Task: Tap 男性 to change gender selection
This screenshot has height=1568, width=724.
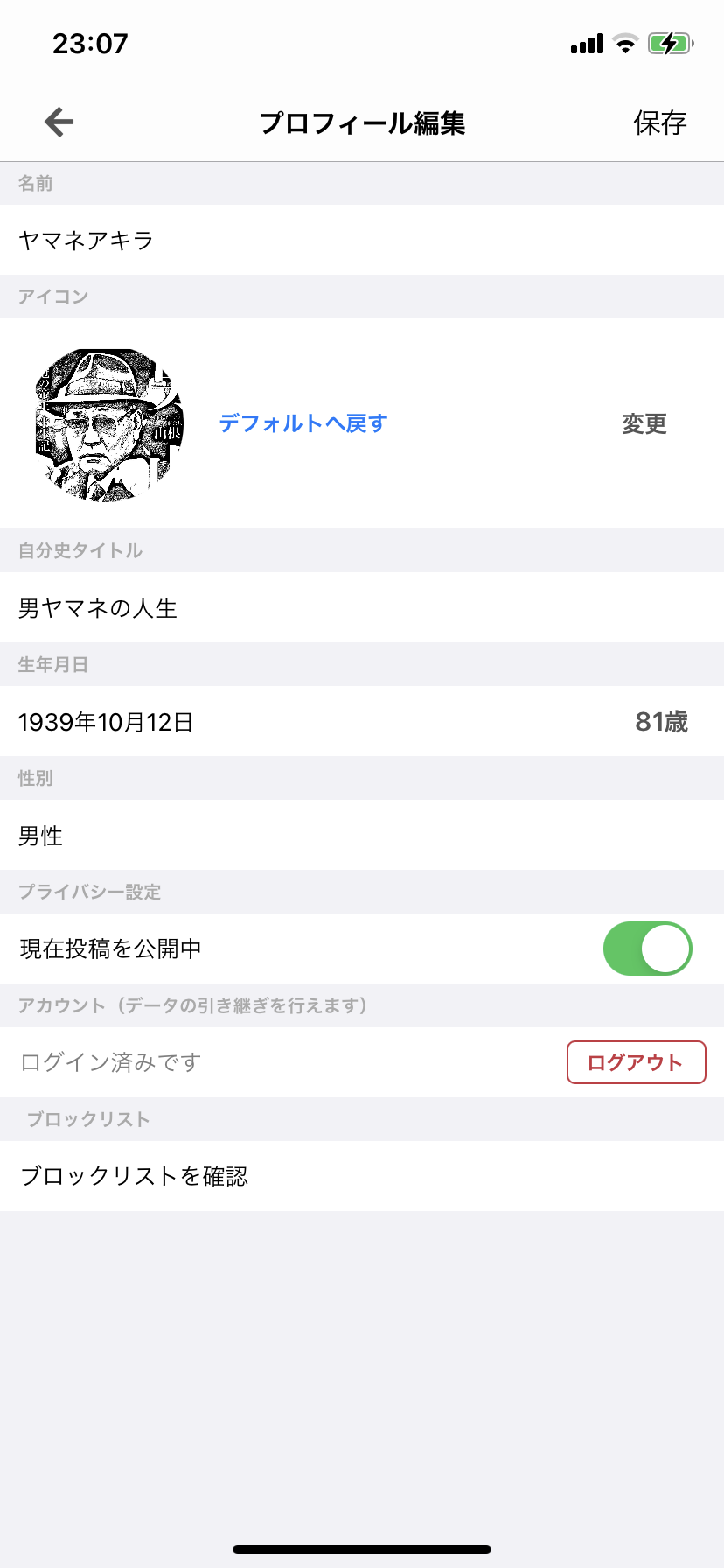Action: [x=40, y=836]
